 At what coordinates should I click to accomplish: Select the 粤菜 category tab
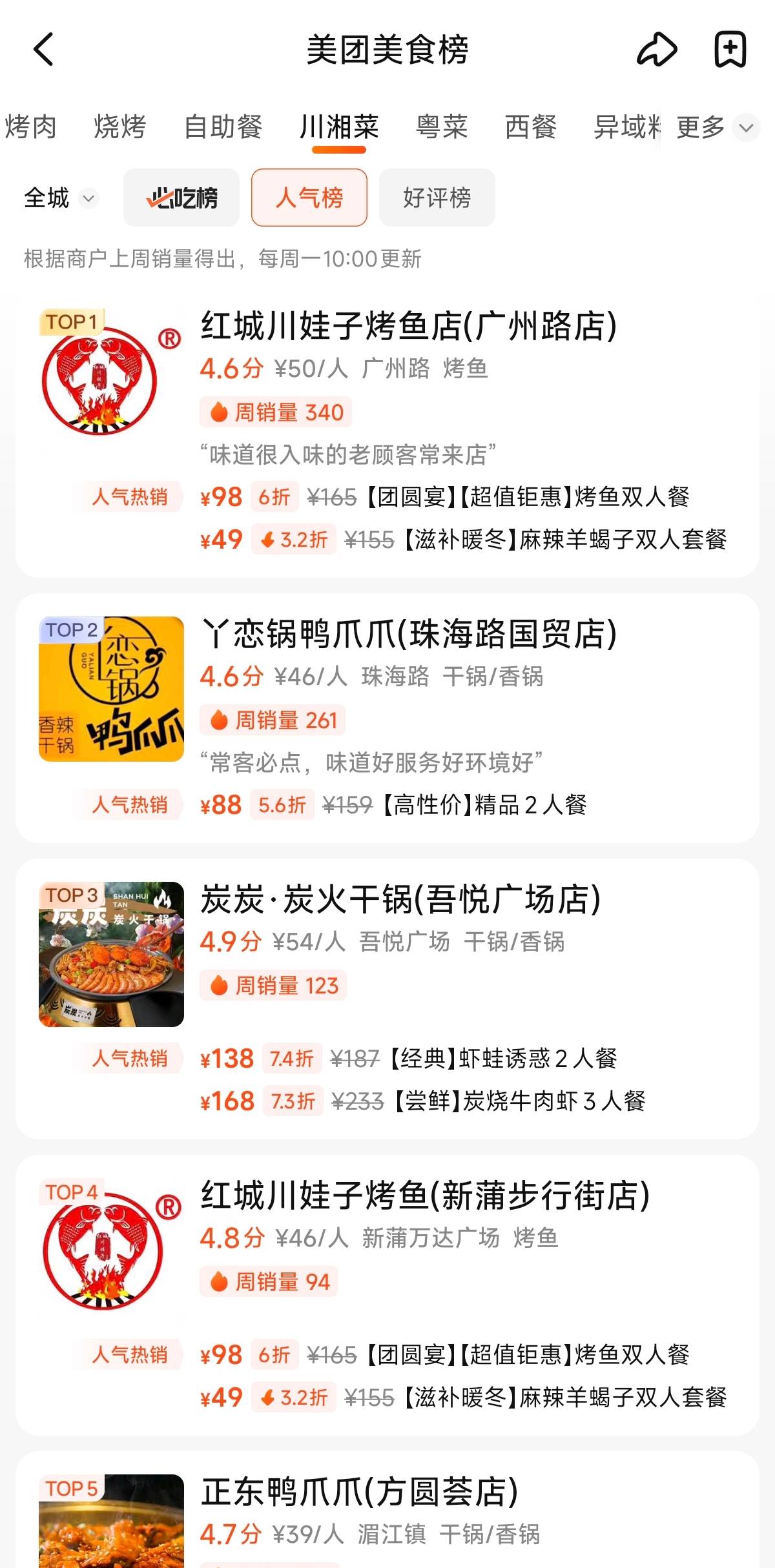click(442, 127)
